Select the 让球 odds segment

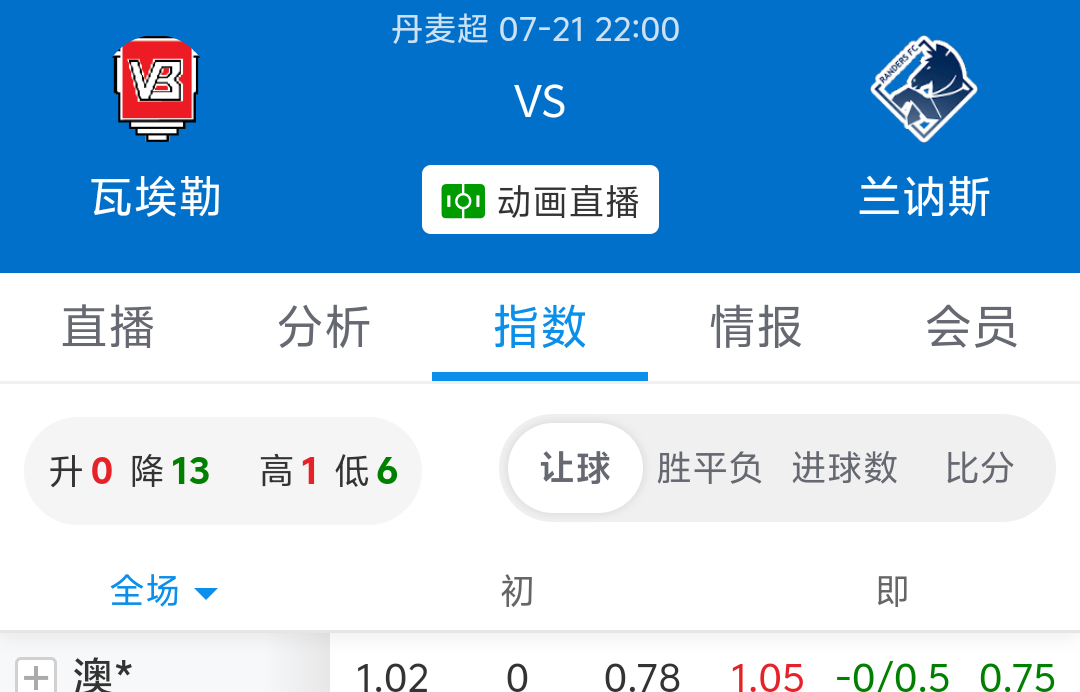[575, 468]
